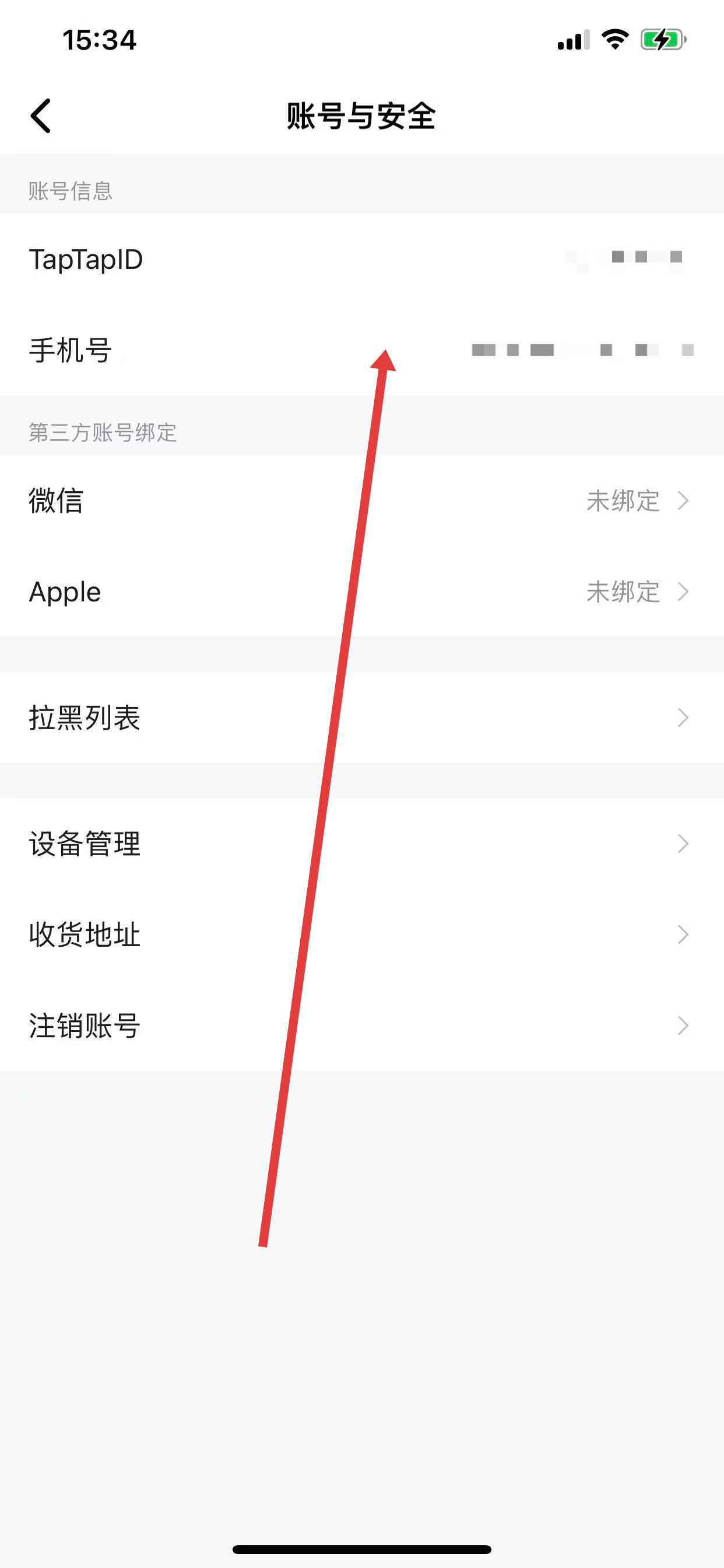724x1568 pixels.
Task: Open 拉黑列表 blocklist
Action: [x=361, y=717]
